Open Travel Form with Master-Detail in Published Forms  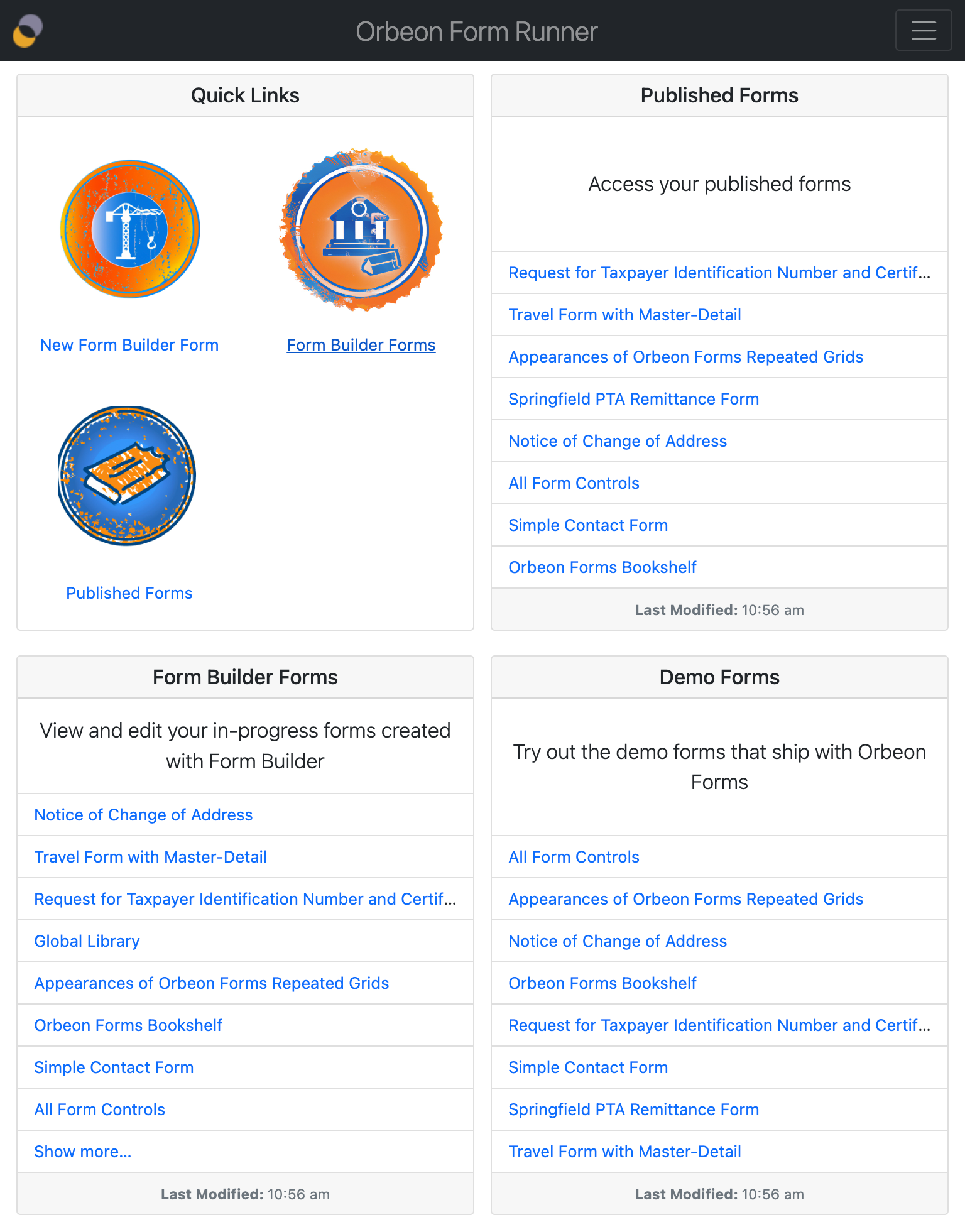pyautogui.click(x=624, y=315)
